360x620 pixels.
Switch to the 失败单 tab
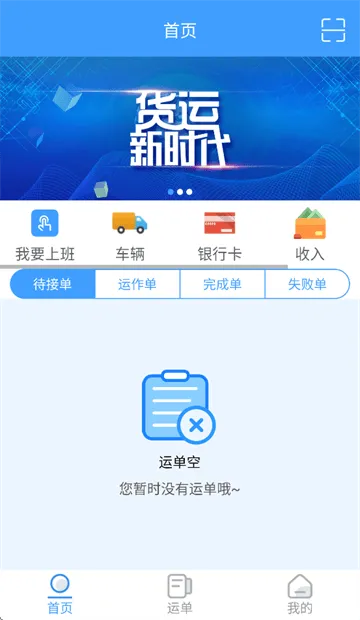(307, 284)
